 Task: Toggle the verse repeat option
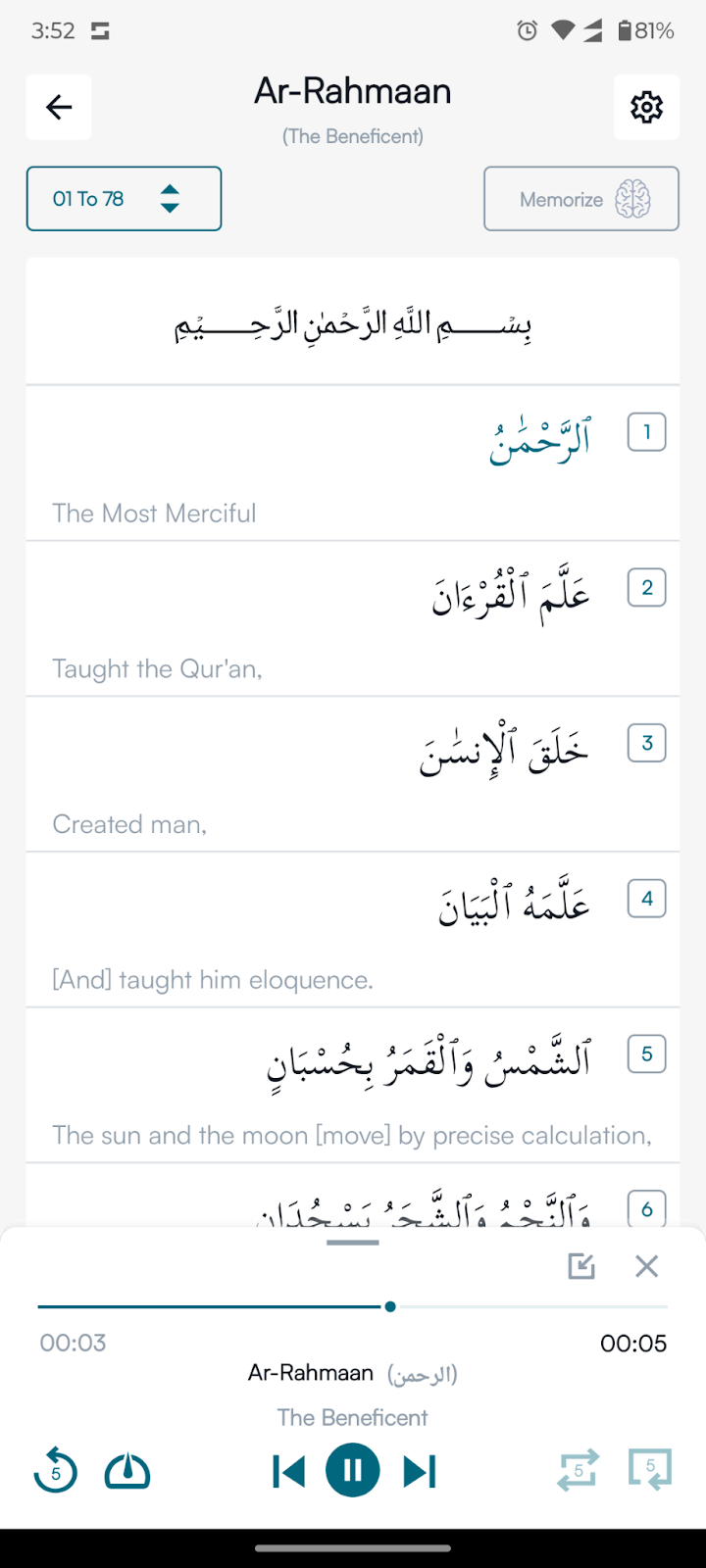click(578, 1471)
